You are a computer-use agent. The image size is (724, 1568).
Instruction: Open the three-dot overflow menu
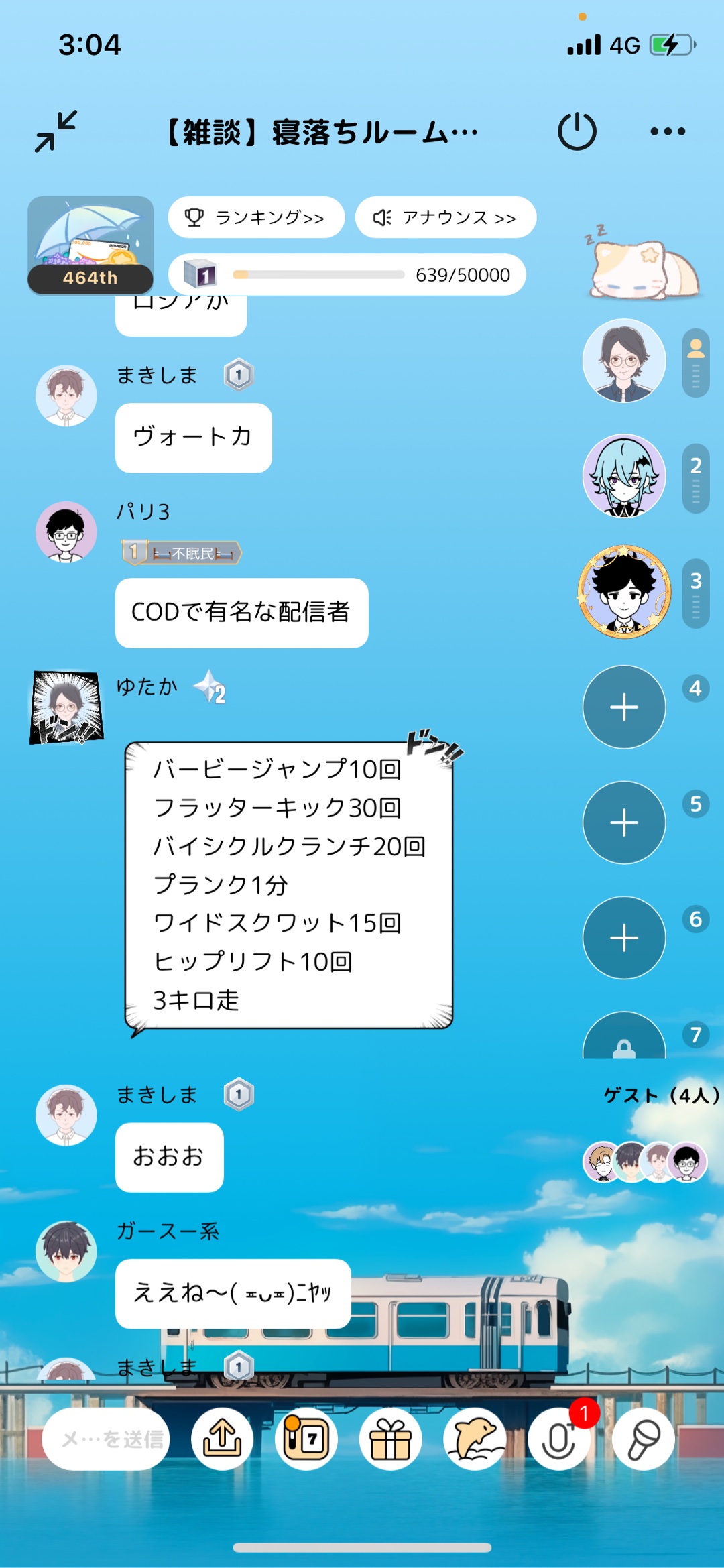tap(668, 131)
